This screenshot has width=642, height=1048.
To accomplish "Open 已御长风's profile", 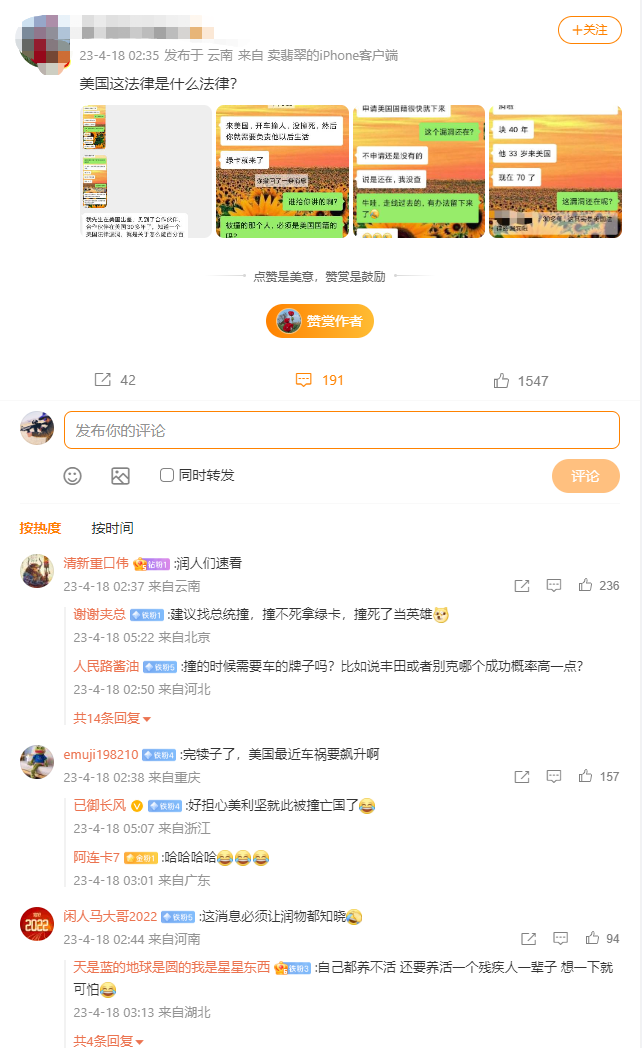I will [x=100, y=805].
